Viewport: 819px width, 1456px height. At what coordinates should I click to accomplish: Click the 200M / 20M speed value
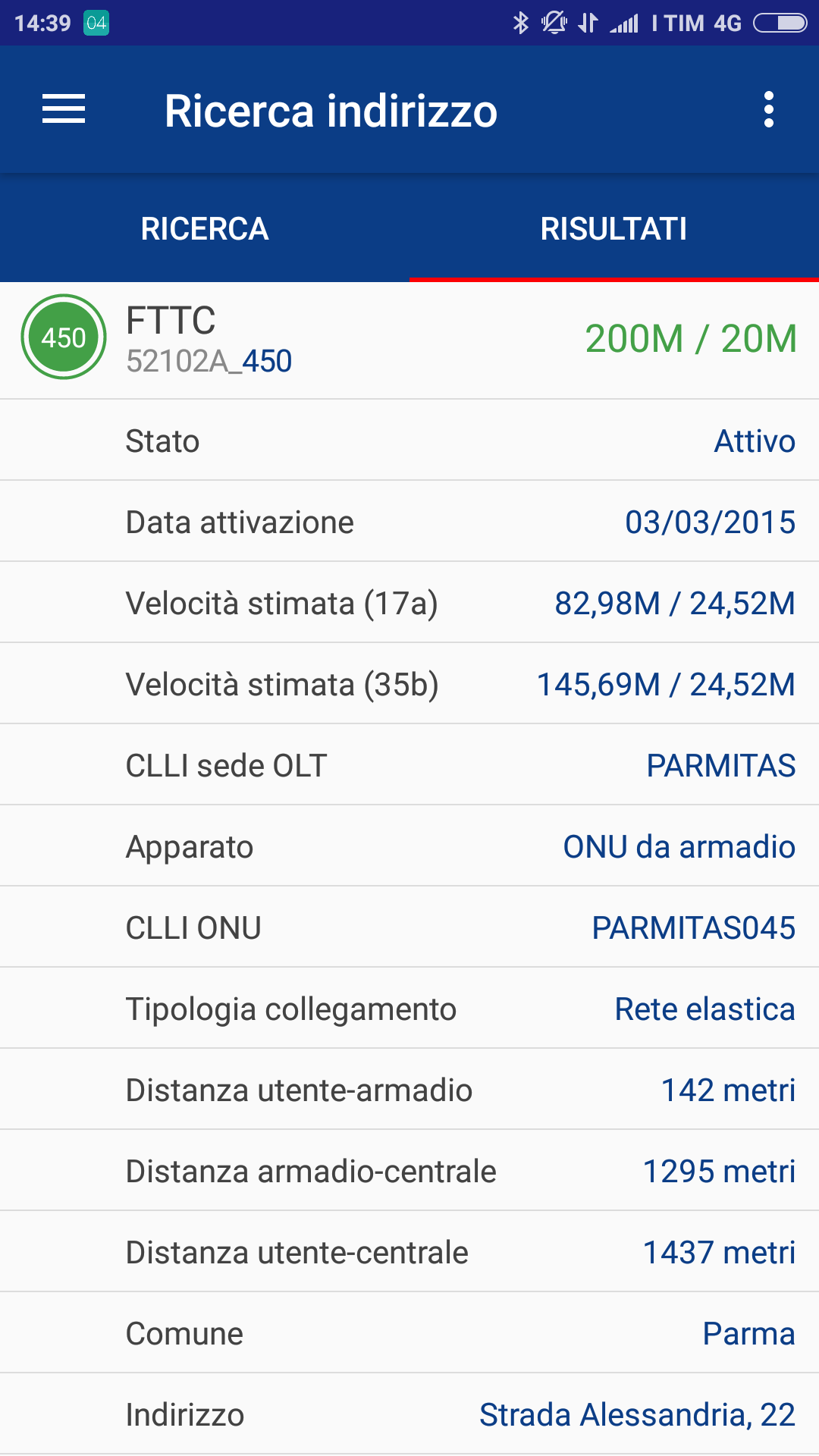[x=691, y=338]
